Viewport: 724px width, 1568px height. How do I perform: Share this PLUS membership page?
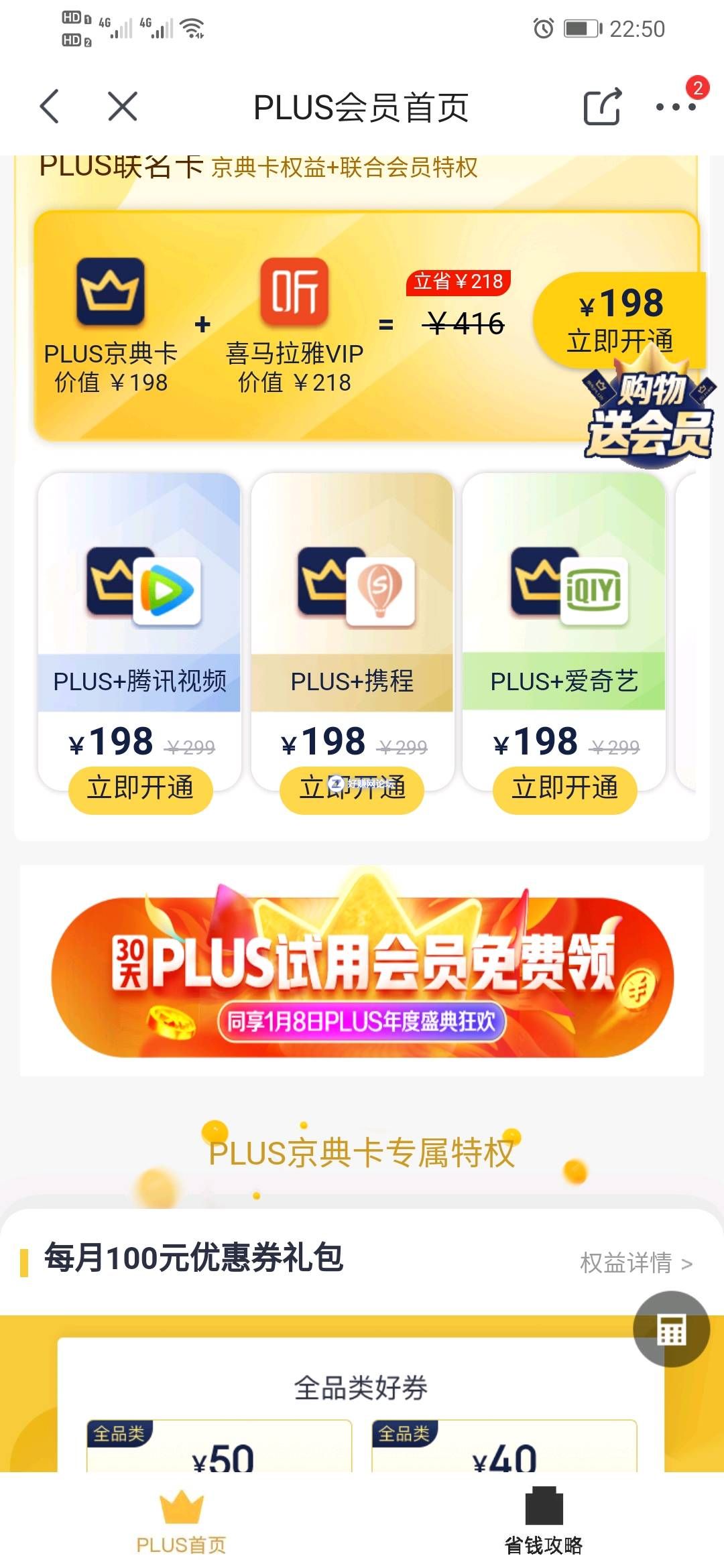(601, 107)
